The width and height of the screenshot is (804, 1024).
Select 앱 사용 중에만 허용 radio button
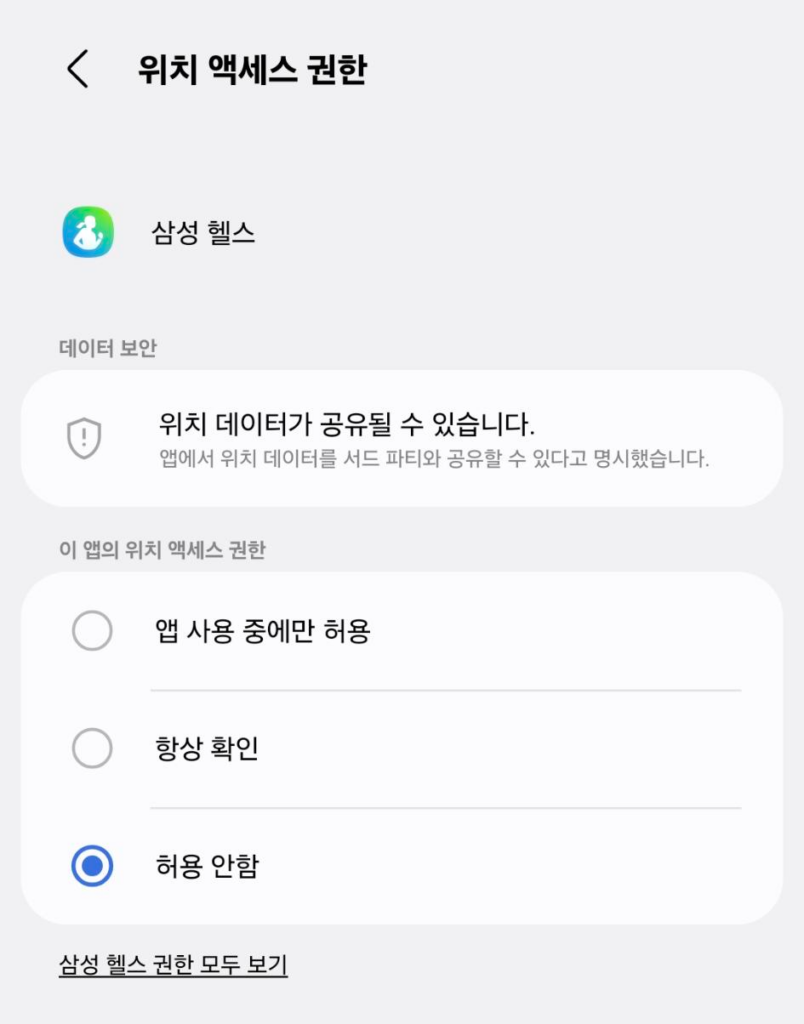(92, 631)
